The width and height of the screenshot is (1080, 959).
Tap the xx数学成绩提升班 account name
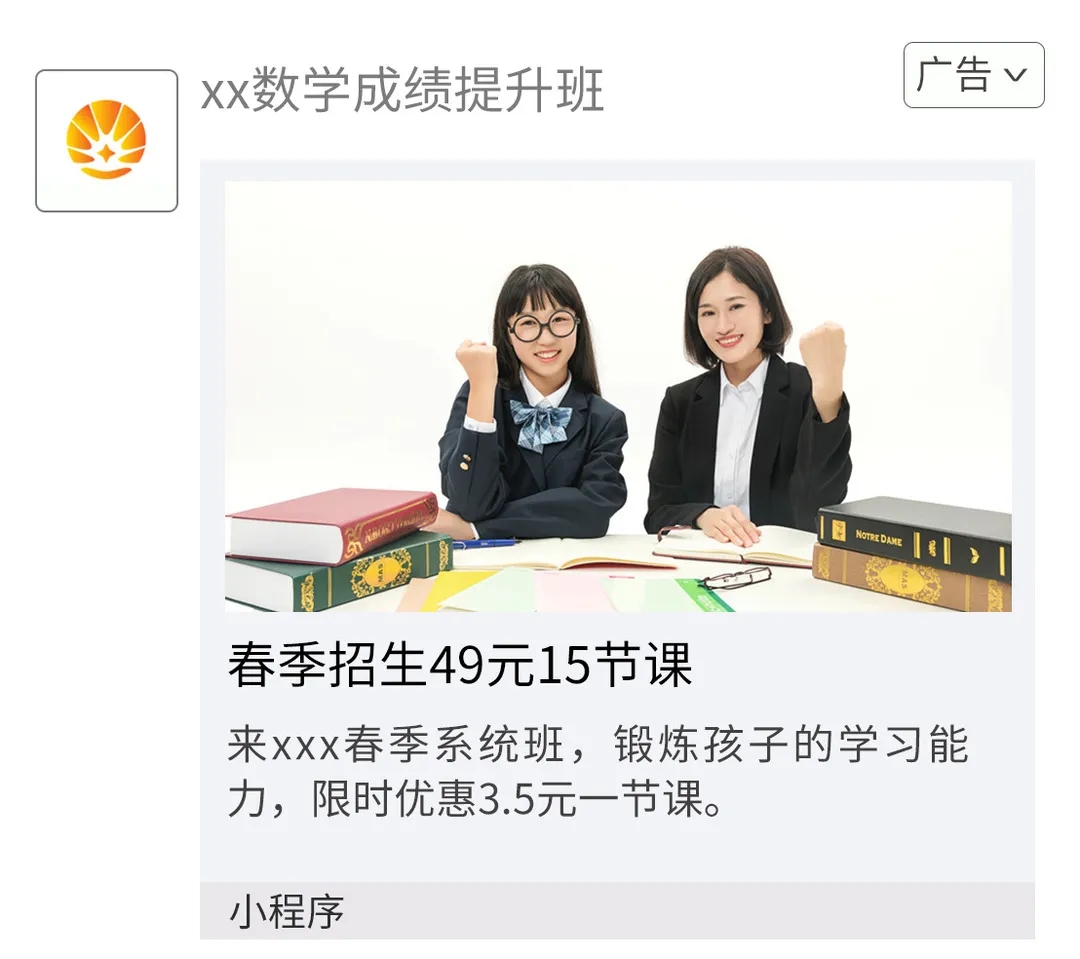tap(402, 93)
